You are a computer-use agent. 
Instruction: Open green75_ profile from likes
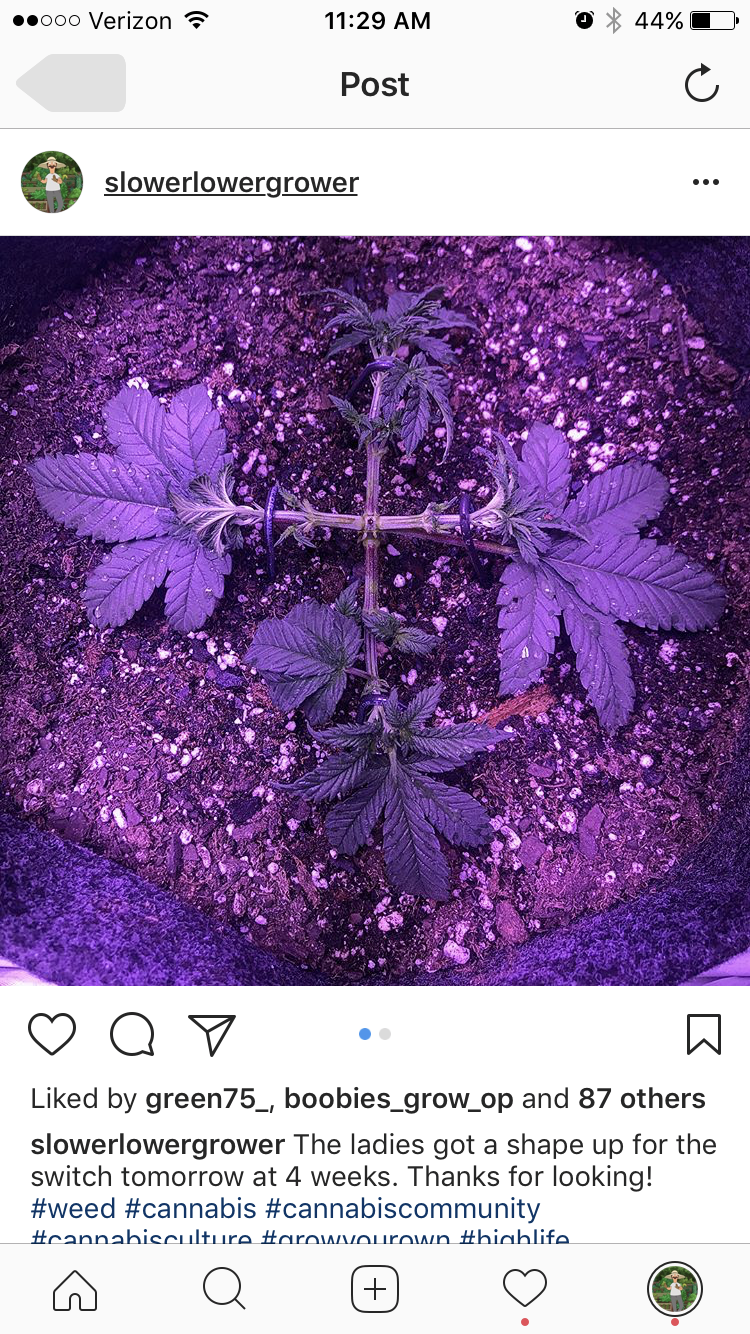click(207, 1099)
